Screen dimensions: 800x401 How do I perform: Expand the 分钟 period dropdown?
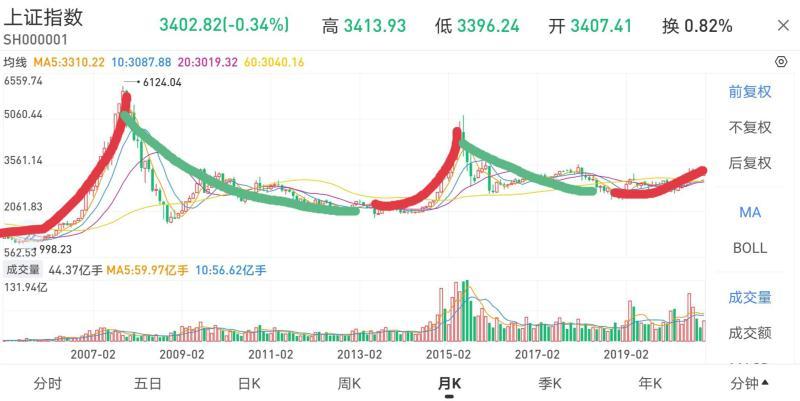(750, 383)
